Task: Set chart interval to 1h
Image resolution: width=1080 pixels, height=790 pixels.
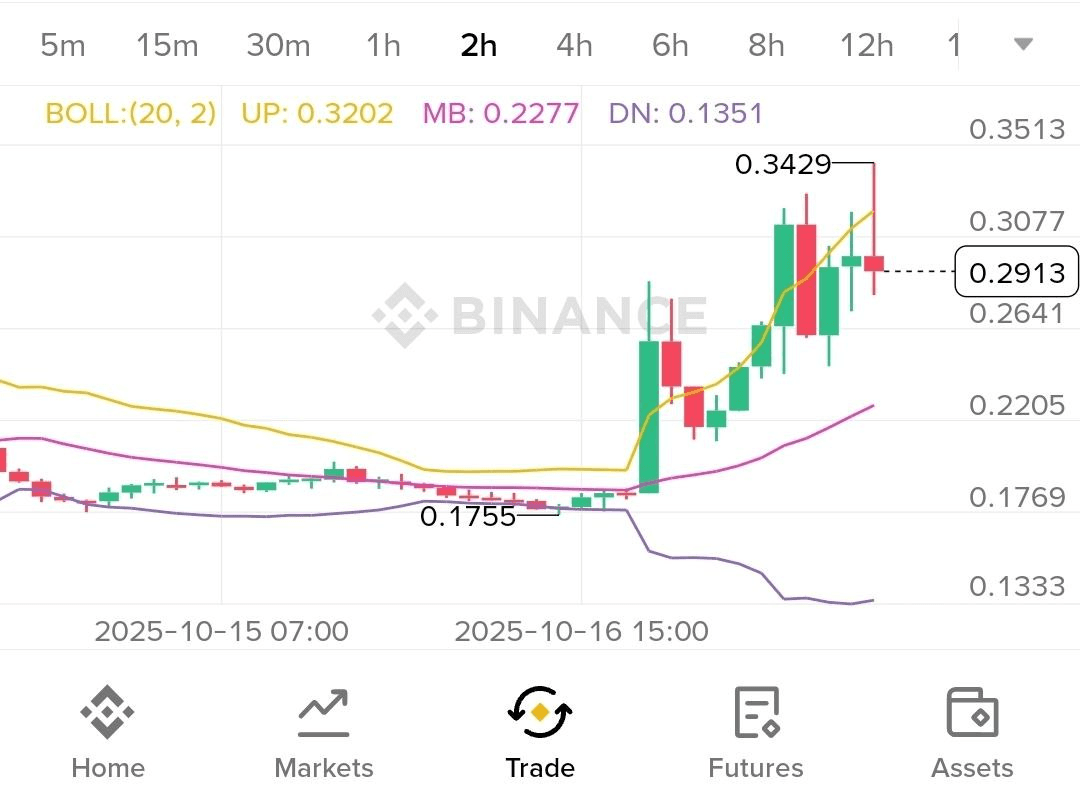Action: click(383, 45)
